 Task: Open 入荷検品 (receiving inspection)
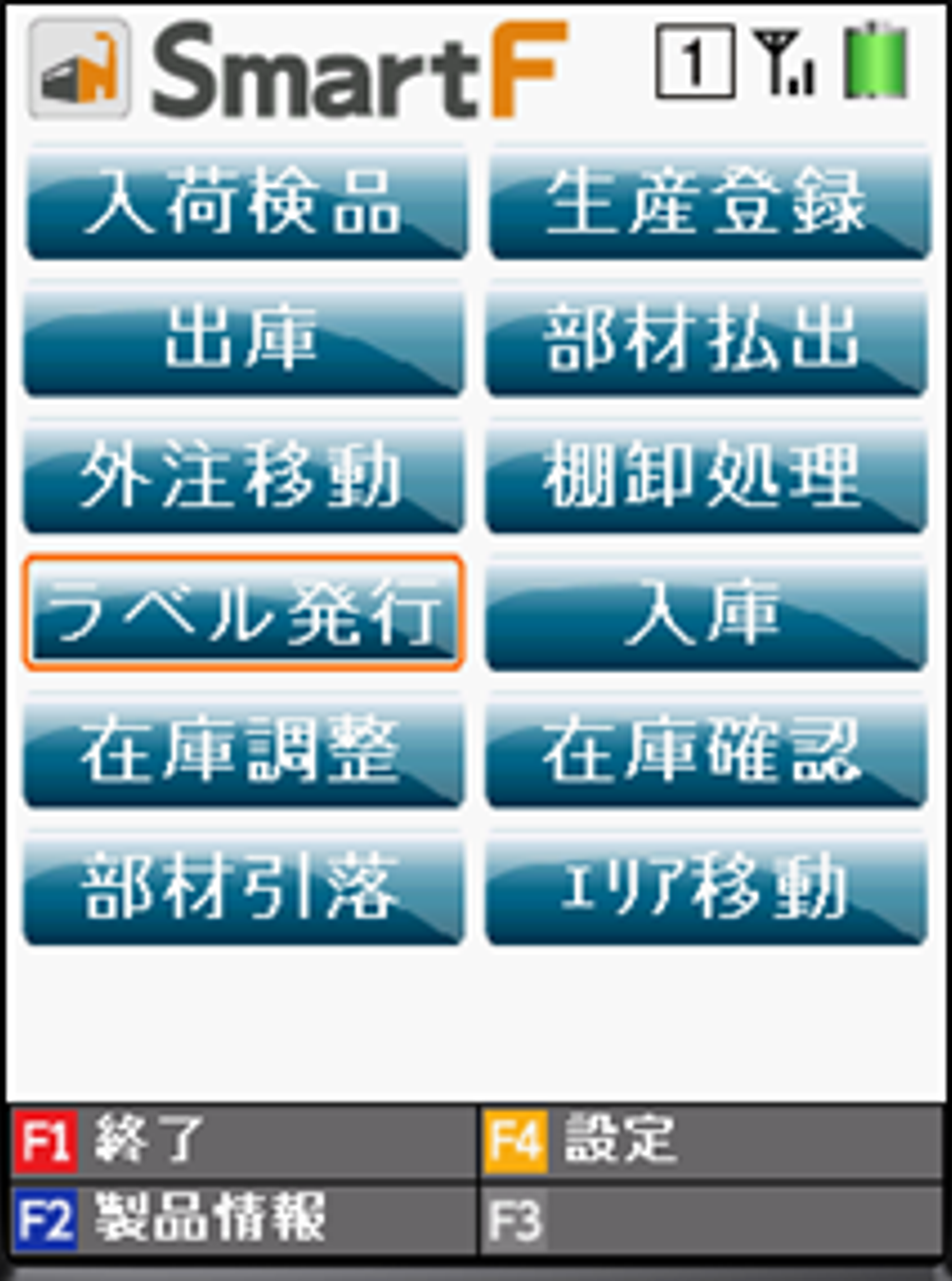click(x=246, y=202)
